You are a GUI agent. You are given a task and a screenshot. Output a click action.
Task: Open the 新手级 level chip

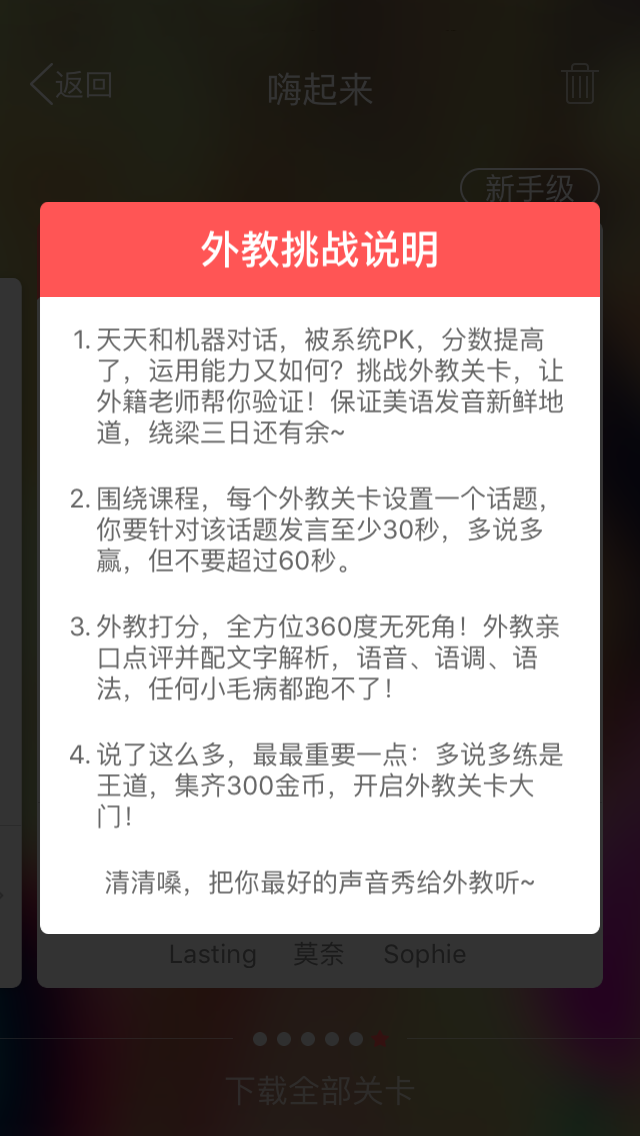[529, 188]
